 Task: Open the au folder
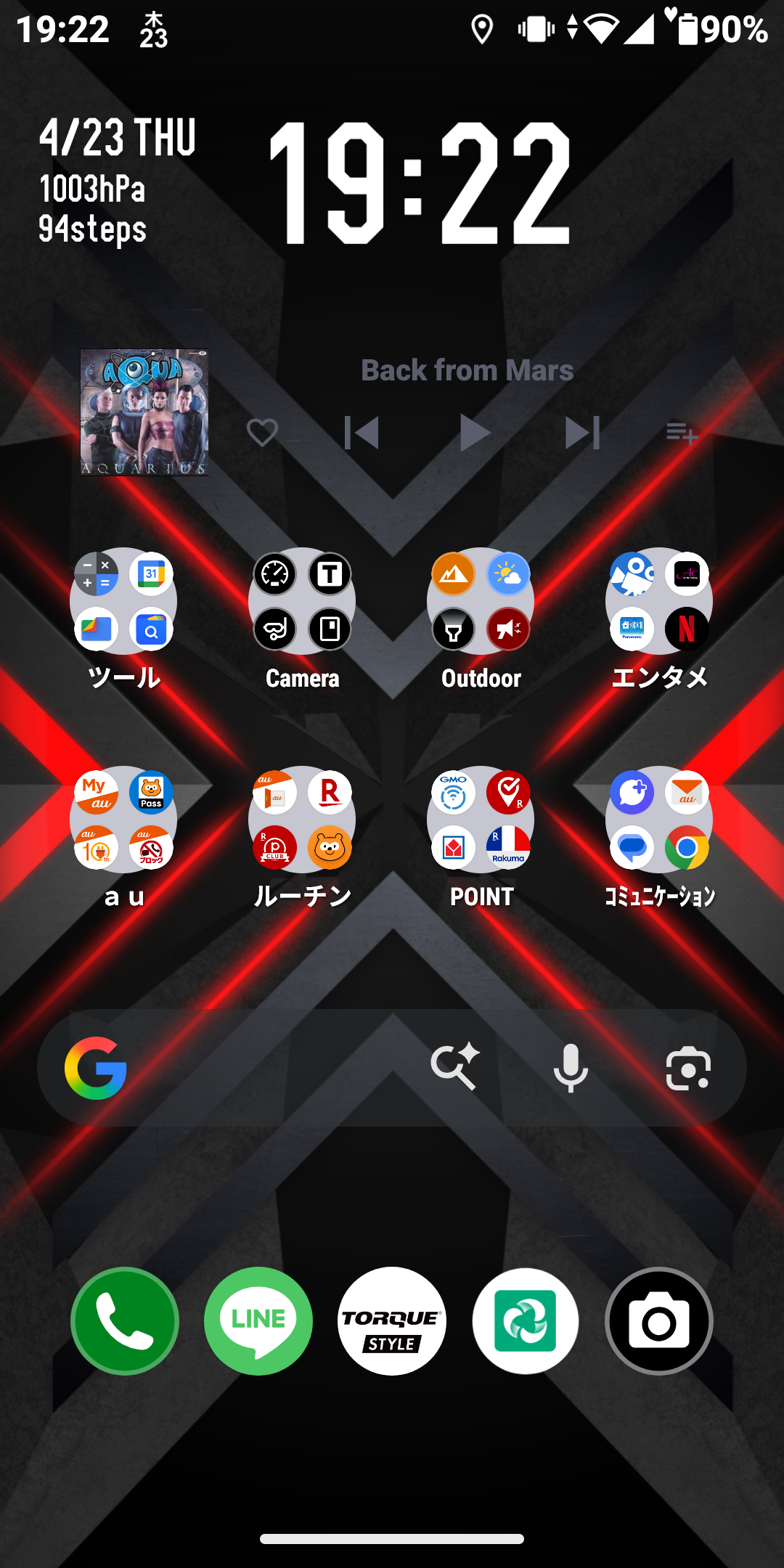click(x=123, y=820)
